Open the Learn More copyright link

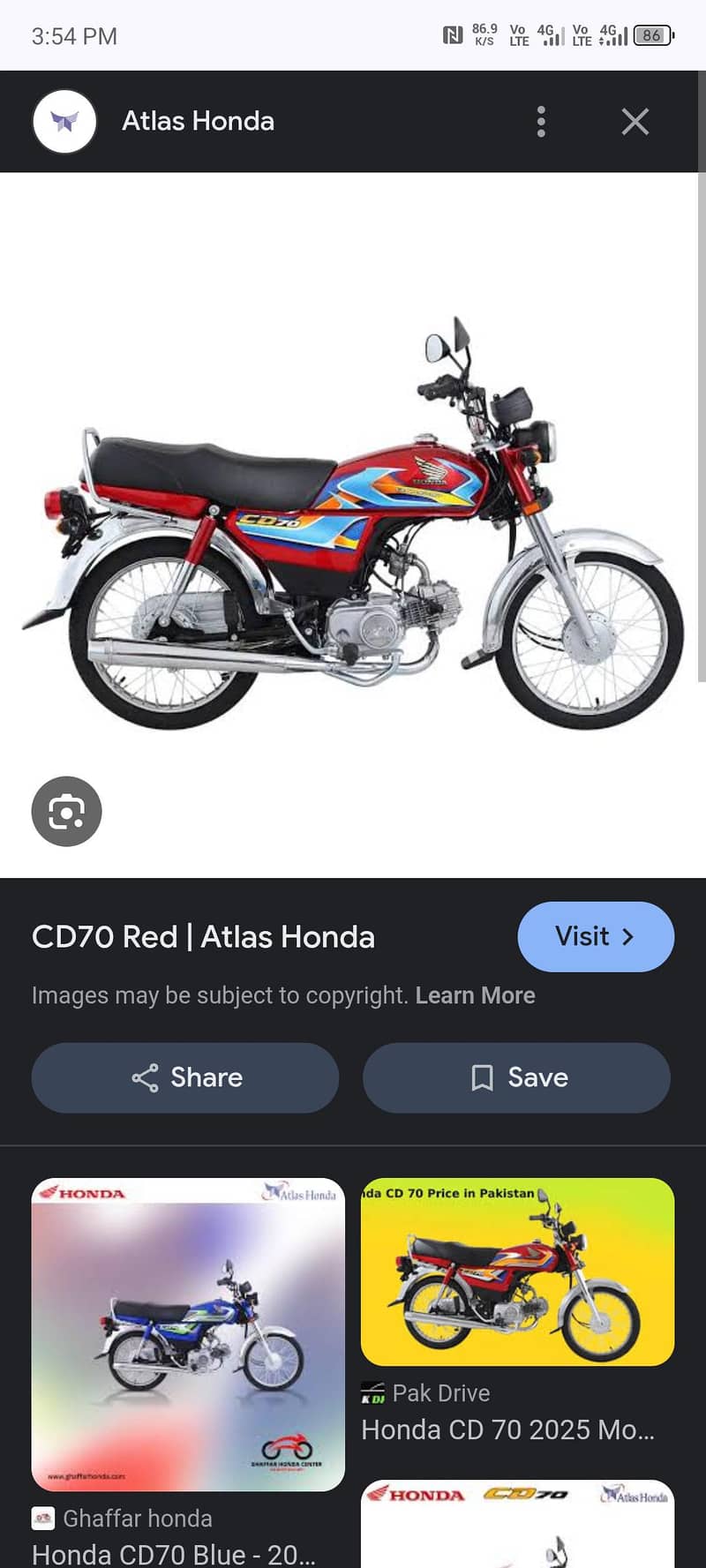click(475, 995)
